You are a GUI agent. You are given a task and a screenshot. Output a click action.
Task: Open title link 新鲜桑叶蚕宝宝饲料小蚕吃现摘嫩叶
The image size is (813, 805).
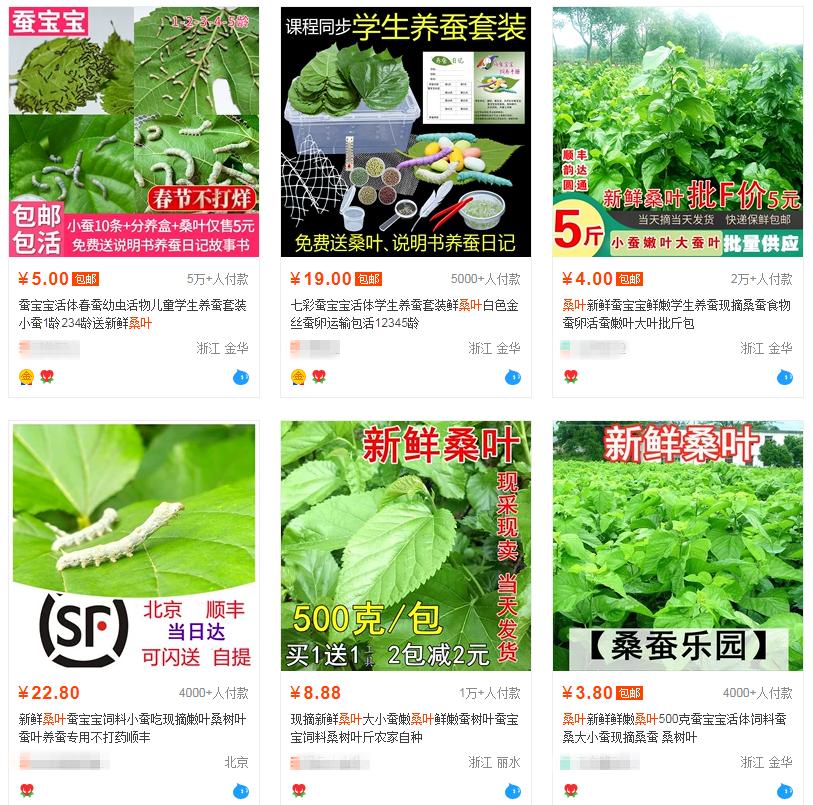[x=132, y=719]
